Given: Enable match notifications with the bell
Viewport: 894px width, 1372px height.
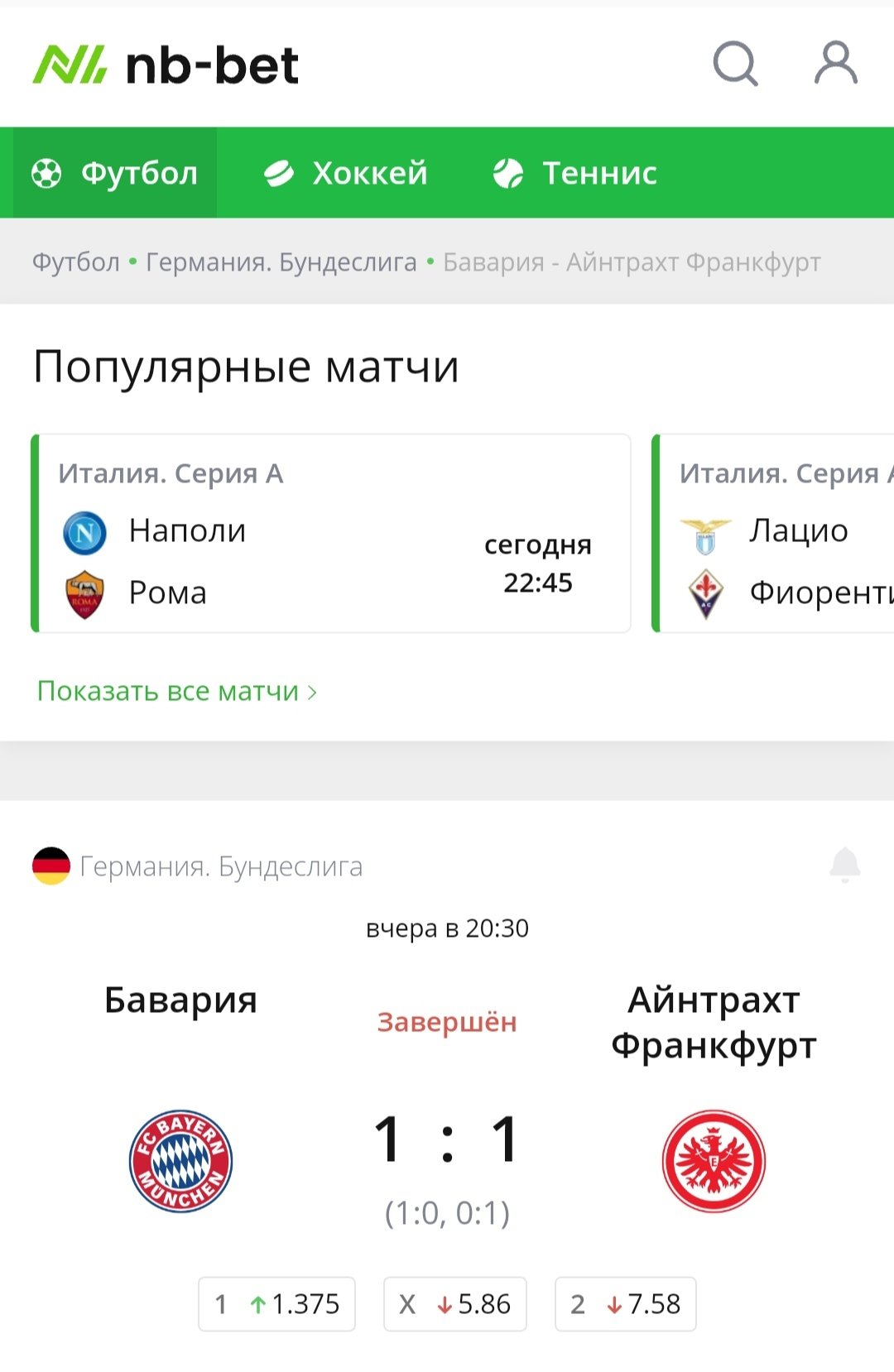Looking at the screenshot, I should tap(844, 866).
